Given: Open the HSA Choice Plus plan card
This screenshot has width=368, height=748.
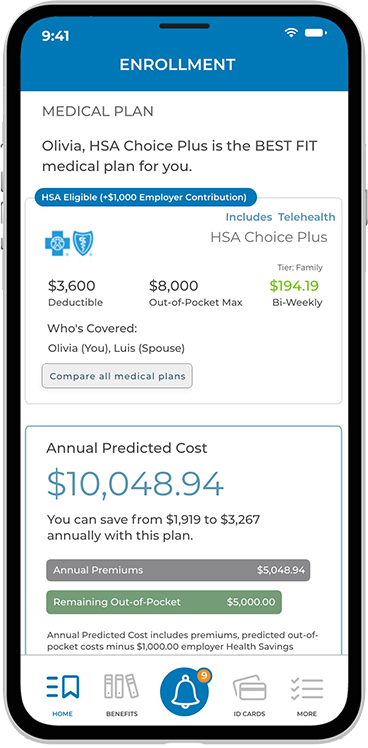Looking at the screenshot, I should point(184,301).
